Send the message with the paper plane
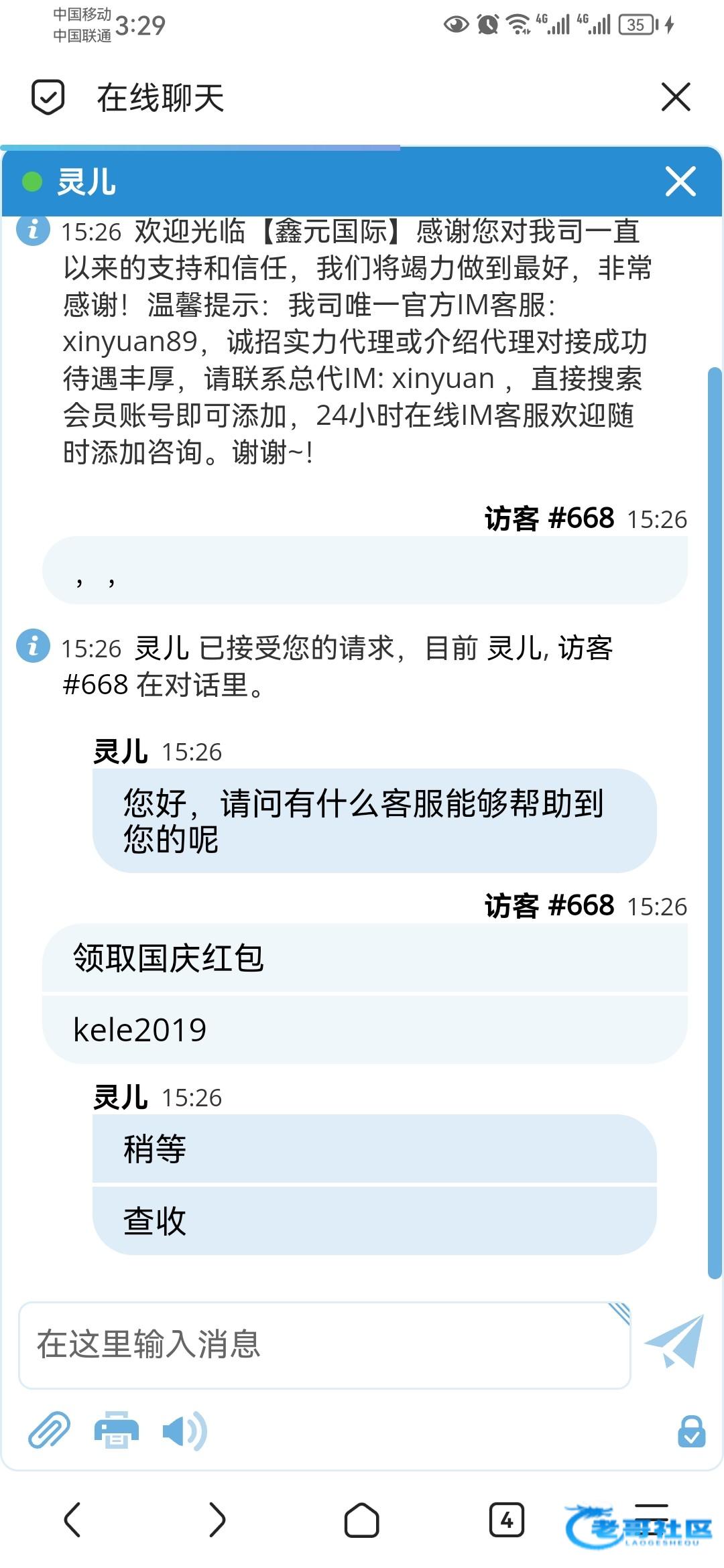 tap(675, 1341)
